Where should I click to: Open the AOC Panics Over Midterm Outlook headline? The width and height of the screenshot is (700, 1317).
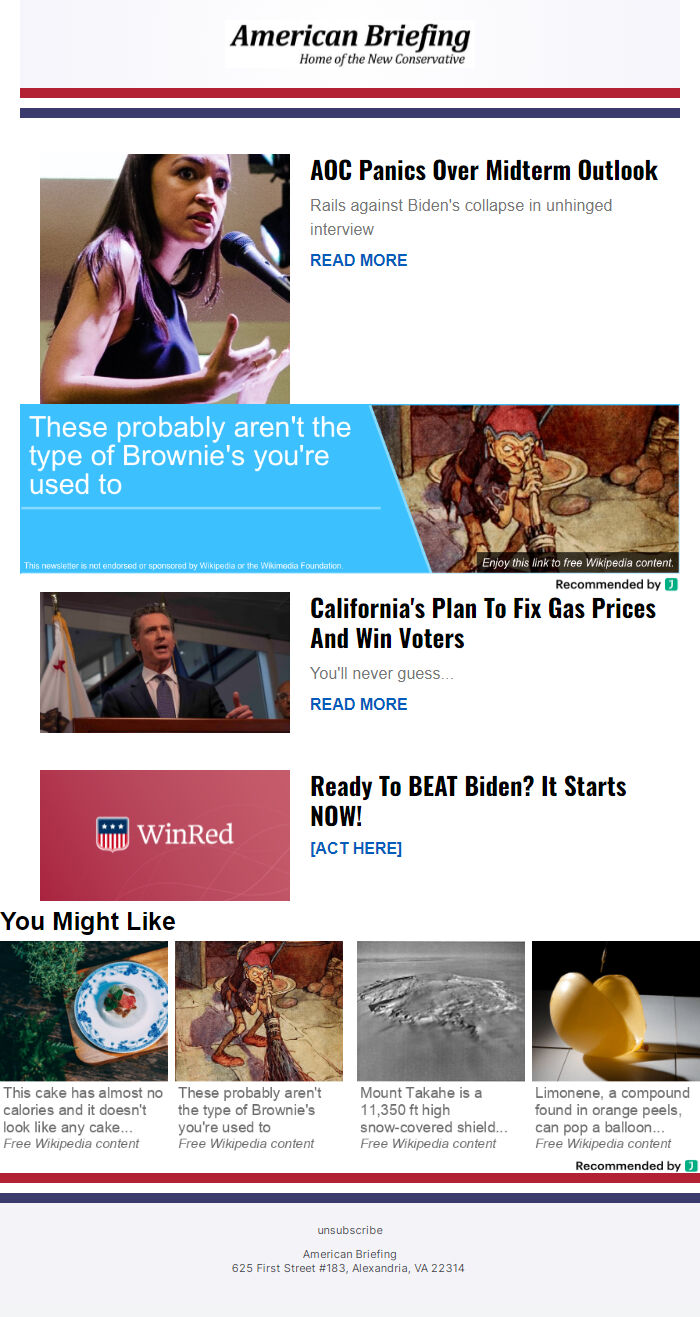pyautogui.click(x=484, y=170)
